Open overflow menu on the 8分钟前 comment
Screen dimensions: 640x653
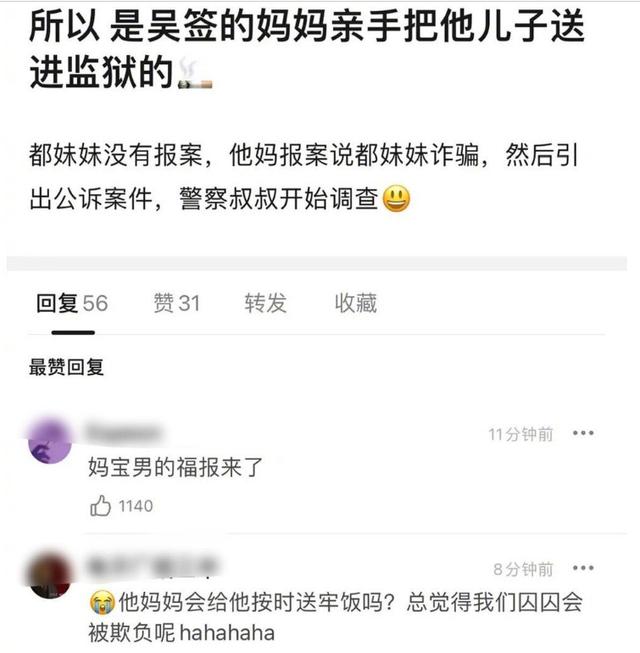pos(583,569)
